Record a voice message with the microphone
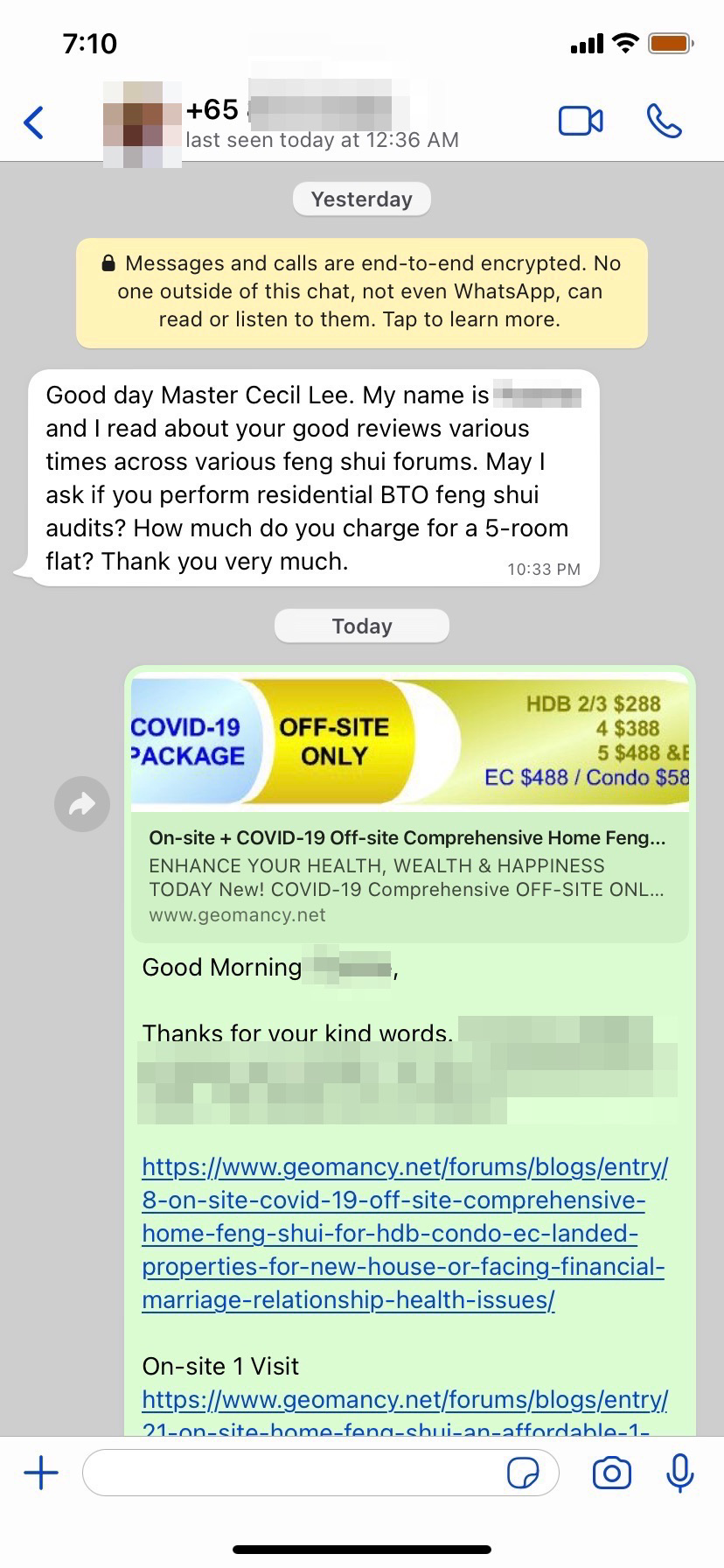724x1568 pixels. point(679,1473)
